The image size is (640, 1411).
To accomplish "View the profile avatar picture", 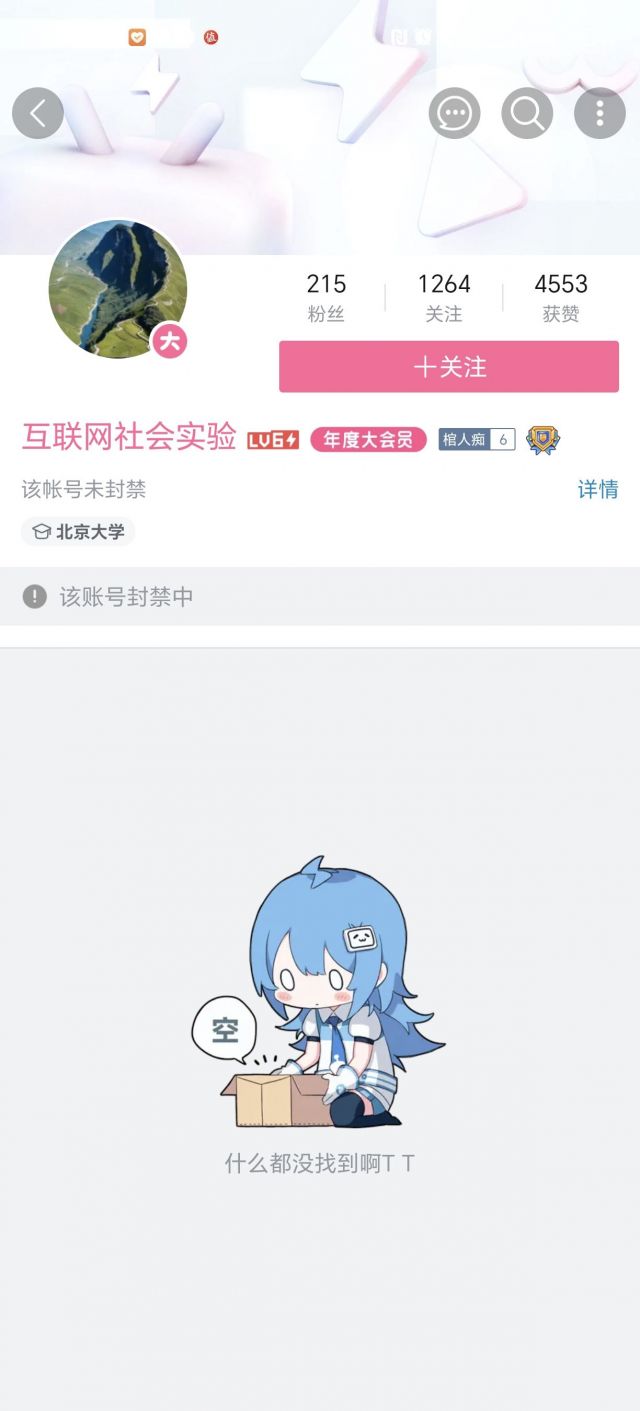I will pos(117,289).
